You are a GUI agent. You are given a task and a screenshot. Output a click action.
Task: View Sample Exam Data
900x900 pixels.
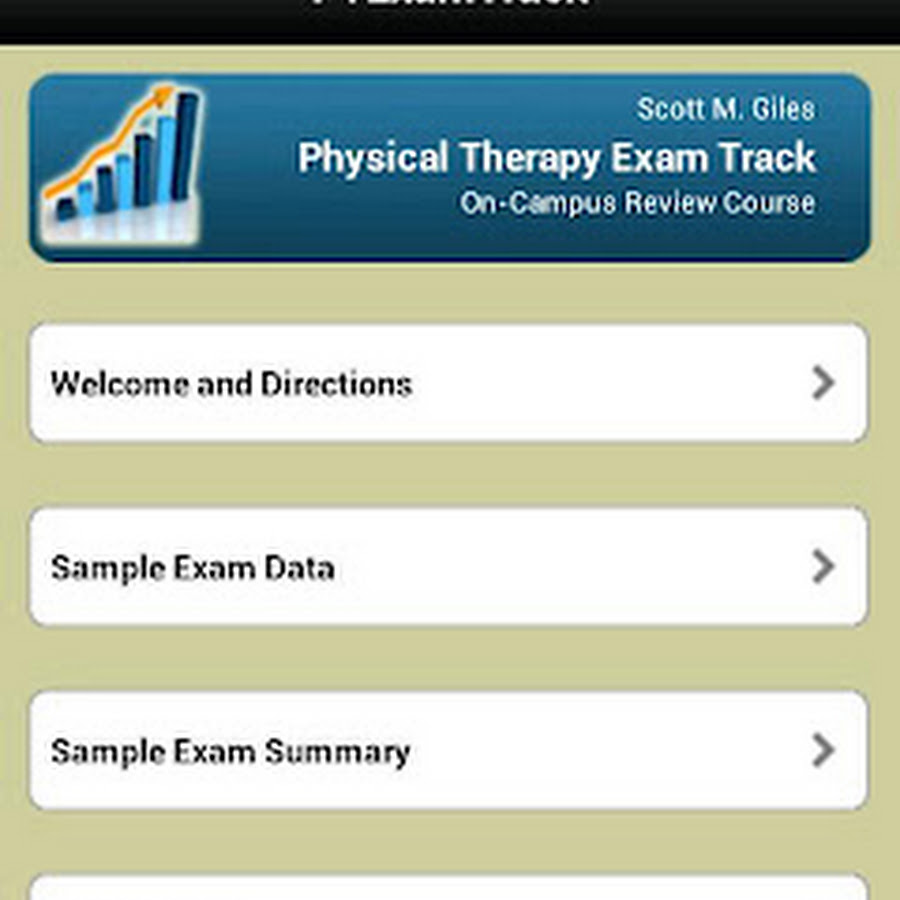[448, 567]
